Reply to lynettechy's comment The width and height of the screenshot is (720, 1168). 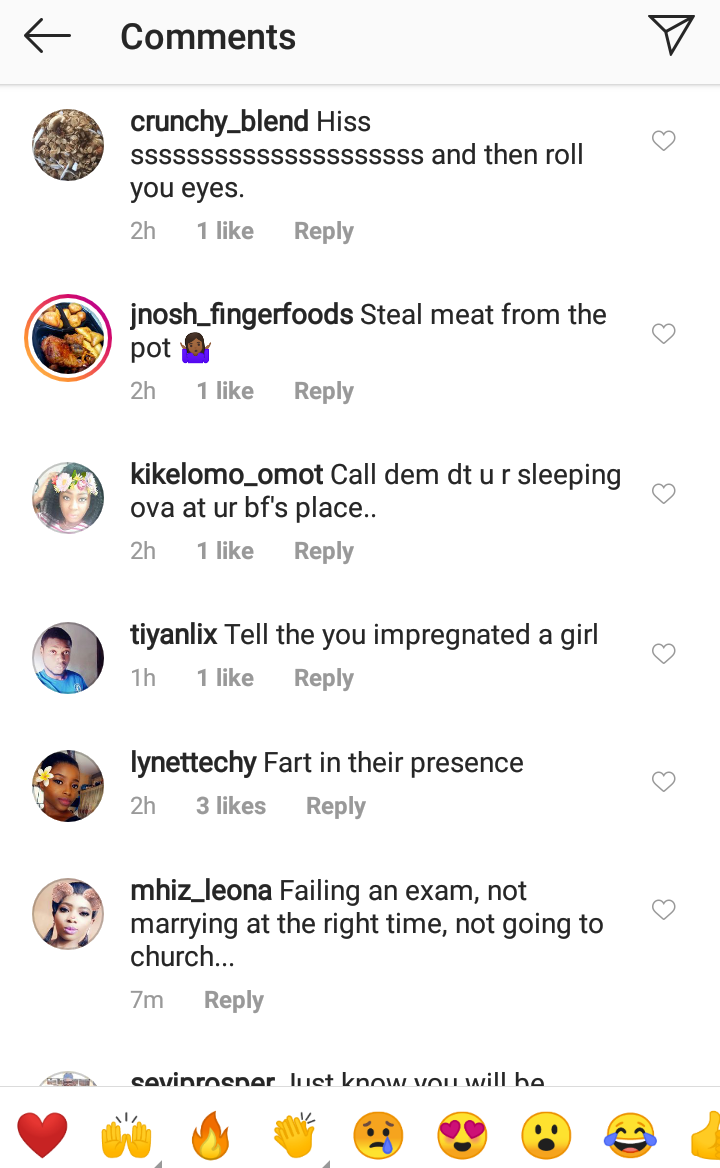click(335, 806)
